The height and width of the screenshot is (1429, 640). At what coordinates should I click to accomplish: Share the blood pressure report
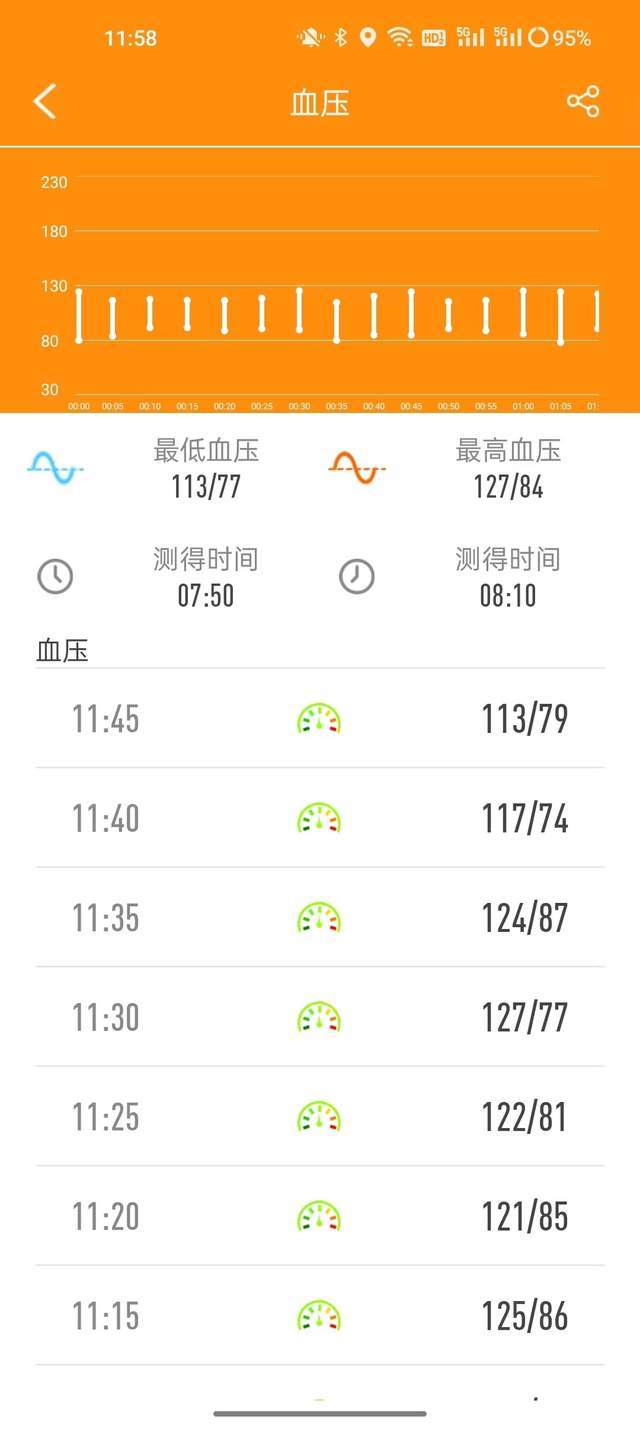point(583,102)
